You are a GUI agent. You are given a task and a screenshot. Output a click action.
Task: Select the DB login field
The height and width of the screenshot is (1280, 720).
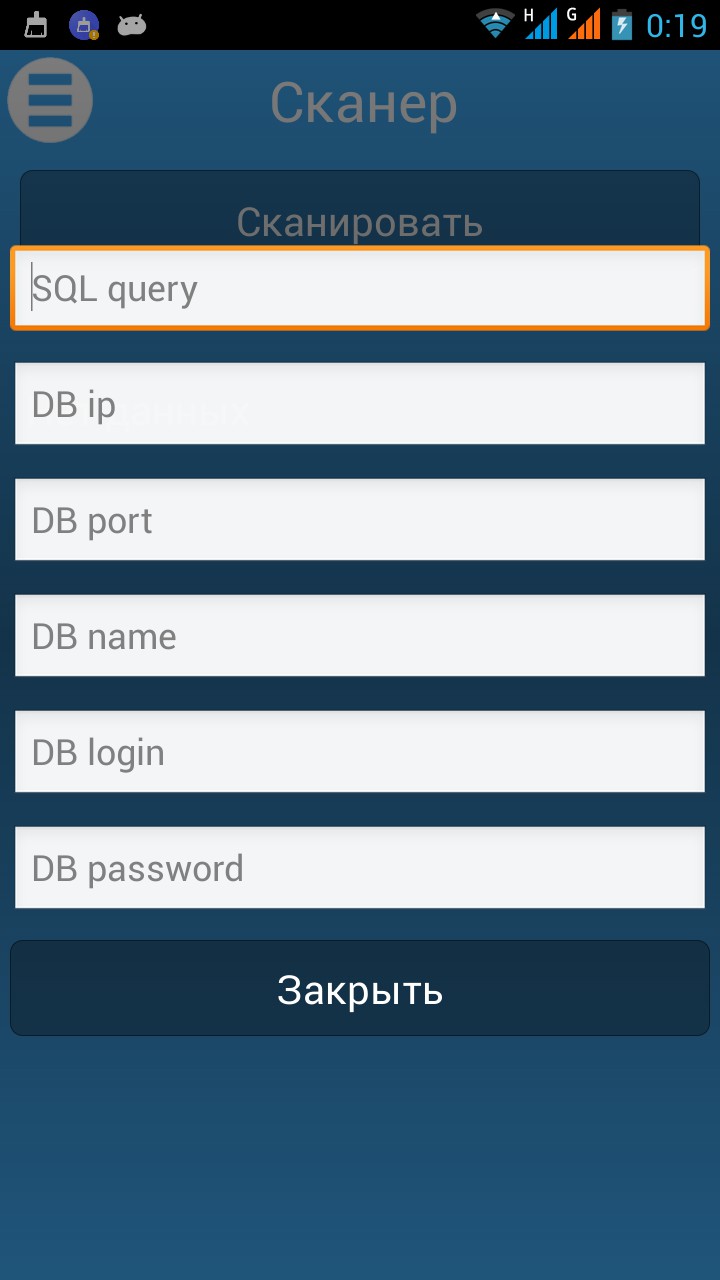(360, 752)
